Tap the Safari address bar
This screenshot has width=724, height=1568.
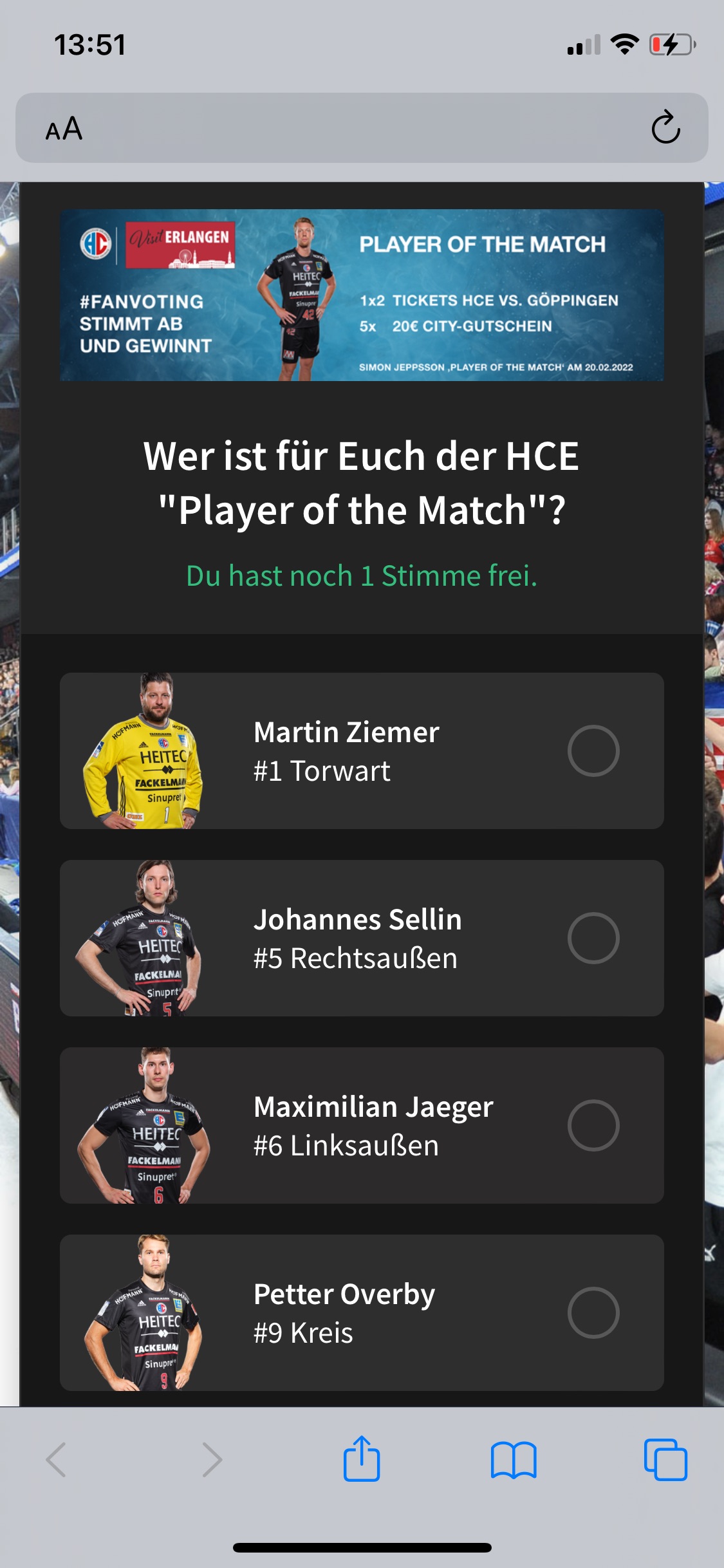pos(362,127)
